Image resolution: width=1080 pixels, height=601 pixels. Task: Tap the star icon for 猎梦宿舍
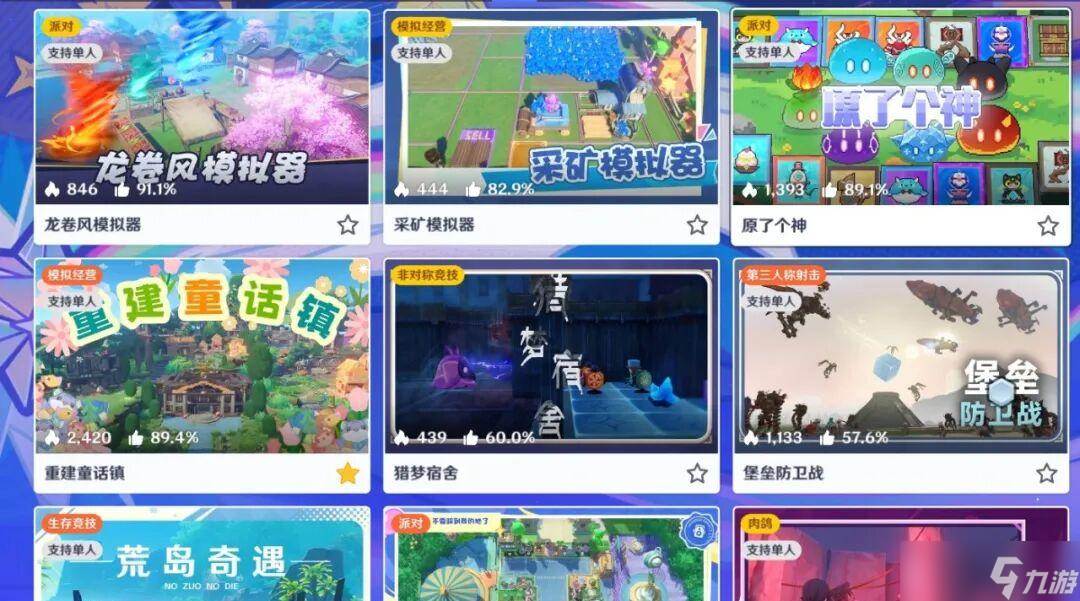[697, 473]
